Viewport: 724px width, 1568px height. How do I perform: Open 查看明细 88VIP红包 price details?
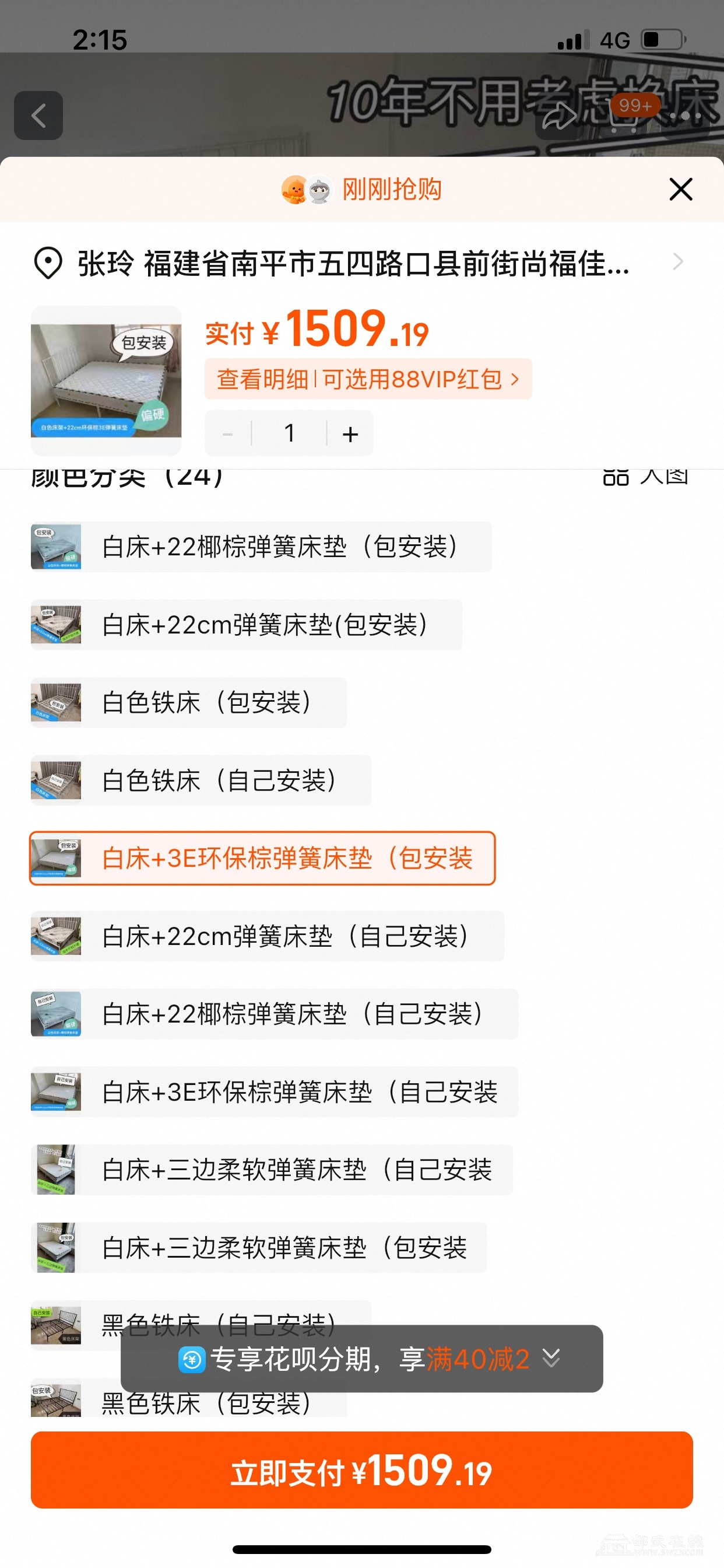[367, 379]
